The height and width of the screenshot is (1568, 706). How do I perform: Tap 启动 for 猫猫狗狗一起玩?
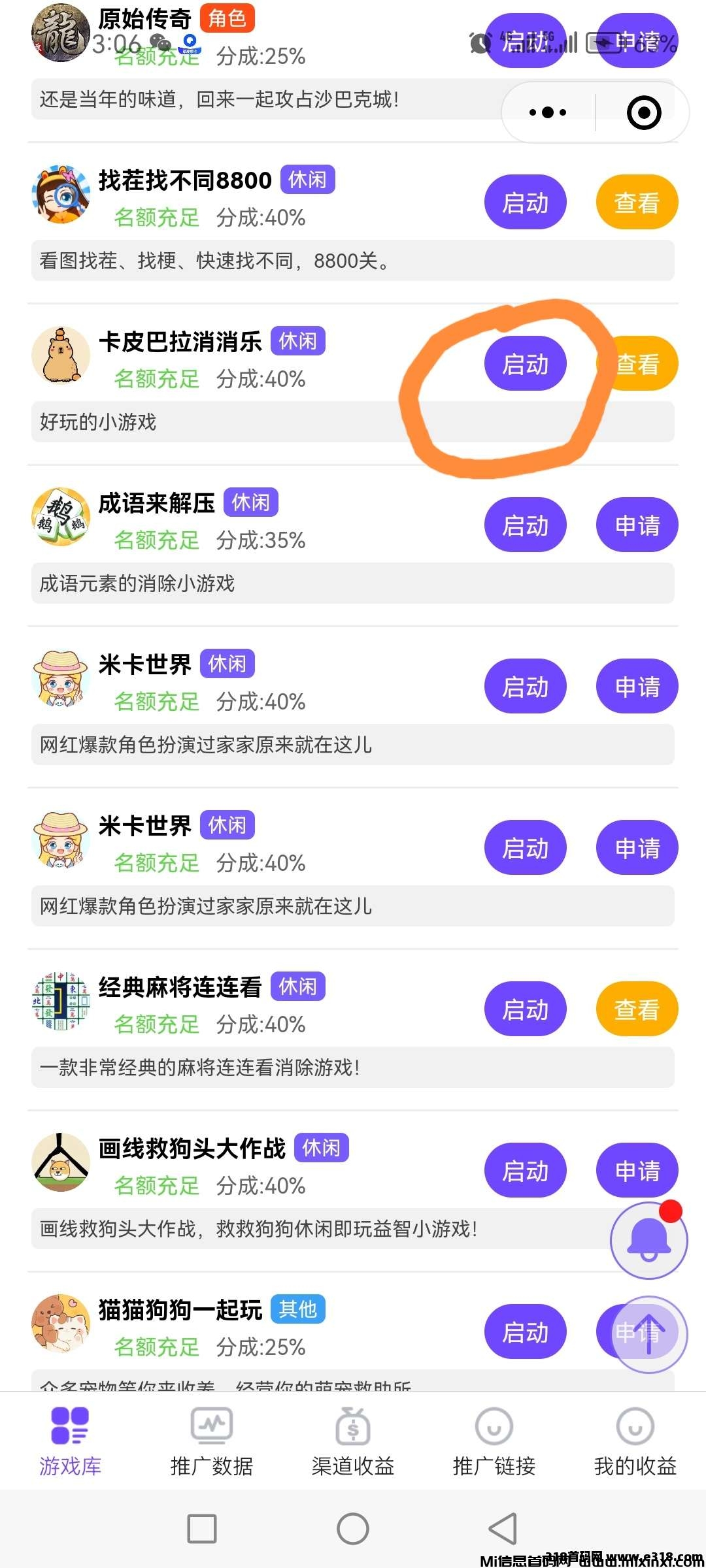525,1331
